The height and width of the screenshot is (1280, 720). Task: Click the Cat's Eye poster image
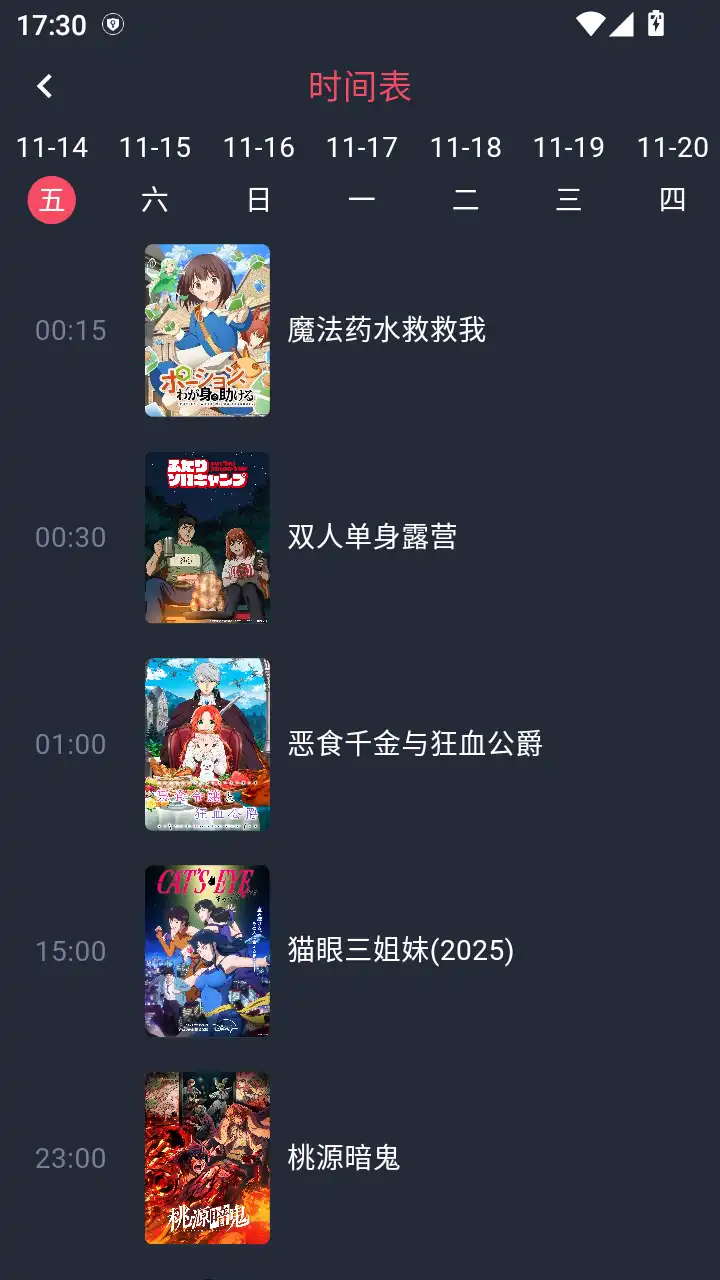tap(207, 951)
